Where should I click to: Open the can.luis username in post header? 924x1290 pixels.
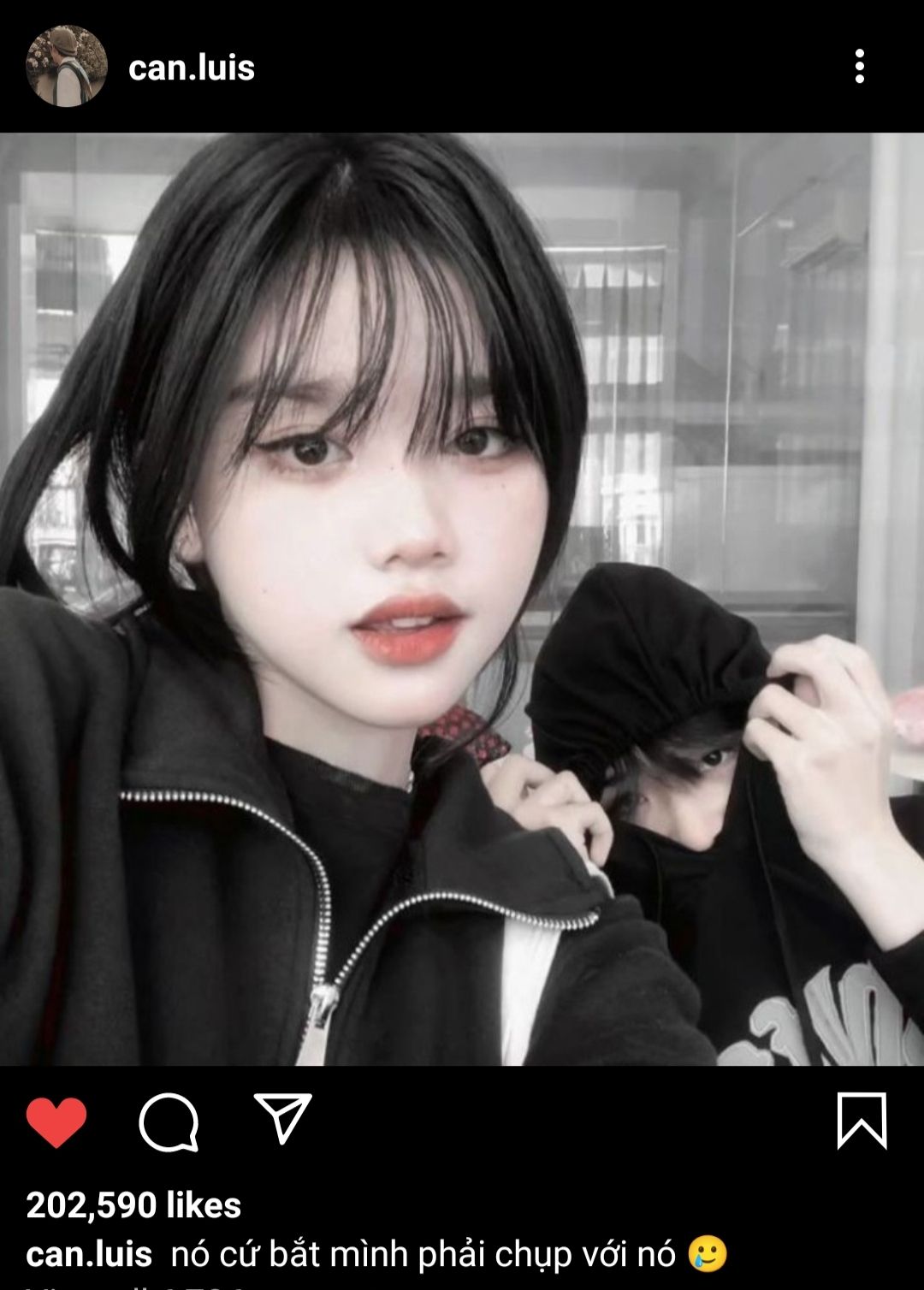click(192, 68)
